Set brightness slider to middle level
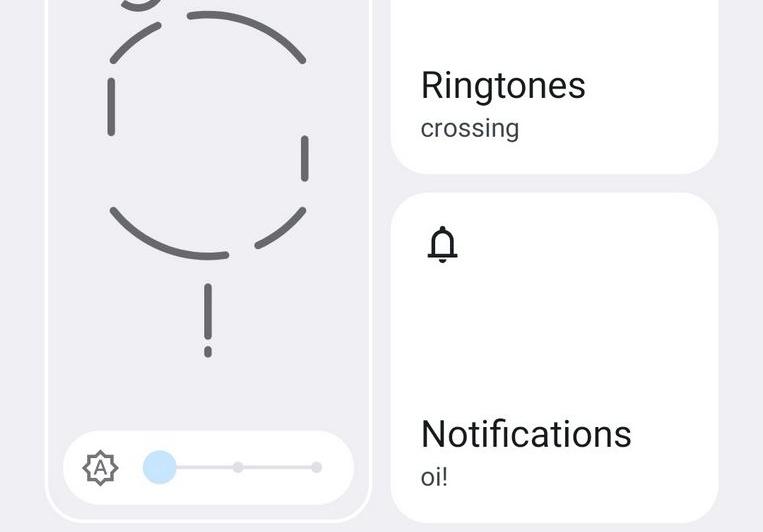The width and height of the screenshot is (763, 532). (x=238, y=467)
